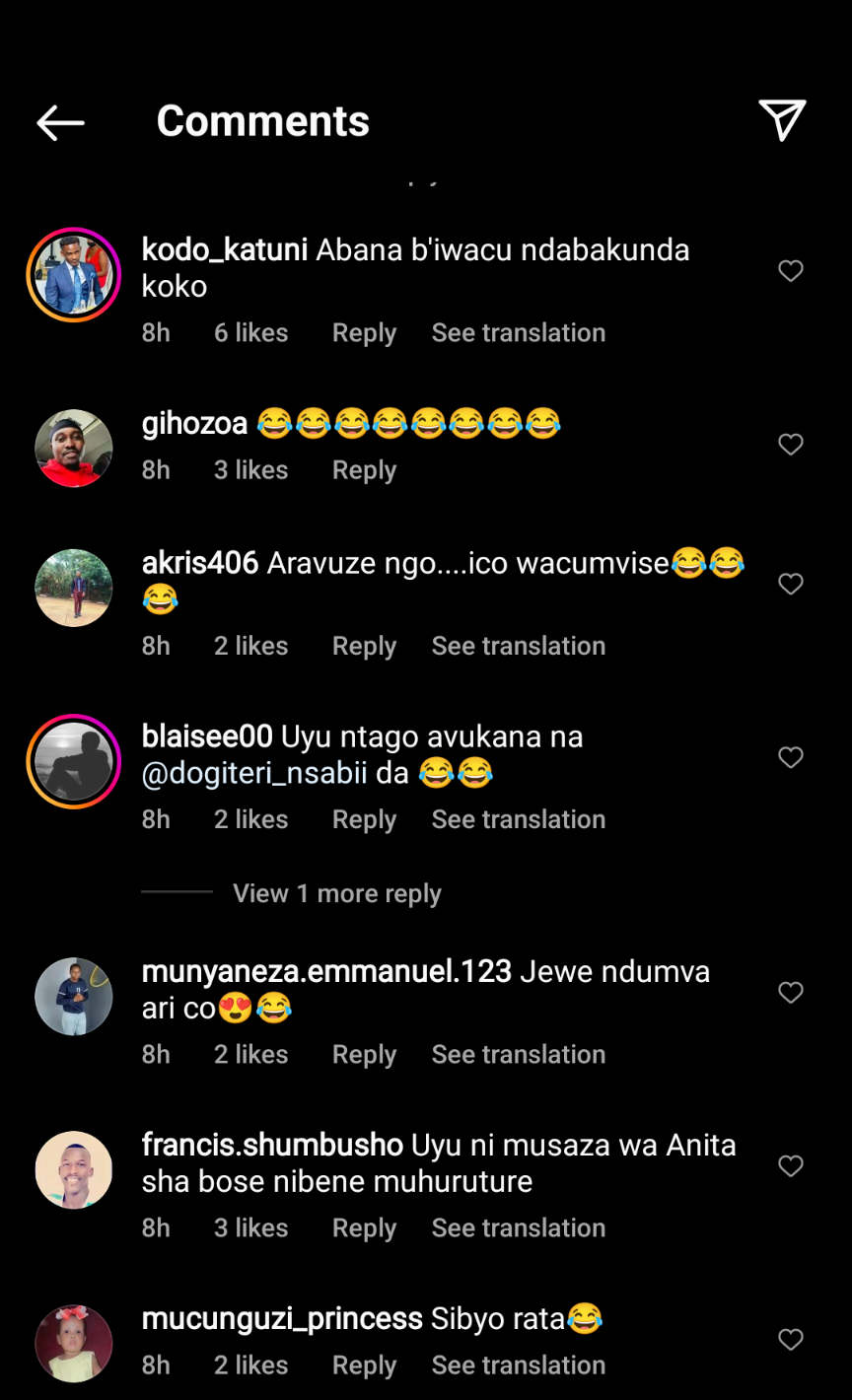Image resolution: width=852 pixels, height=1400 pixels.
Task: Reply to kodo_katuni's comment
Action: click(364, 333)
